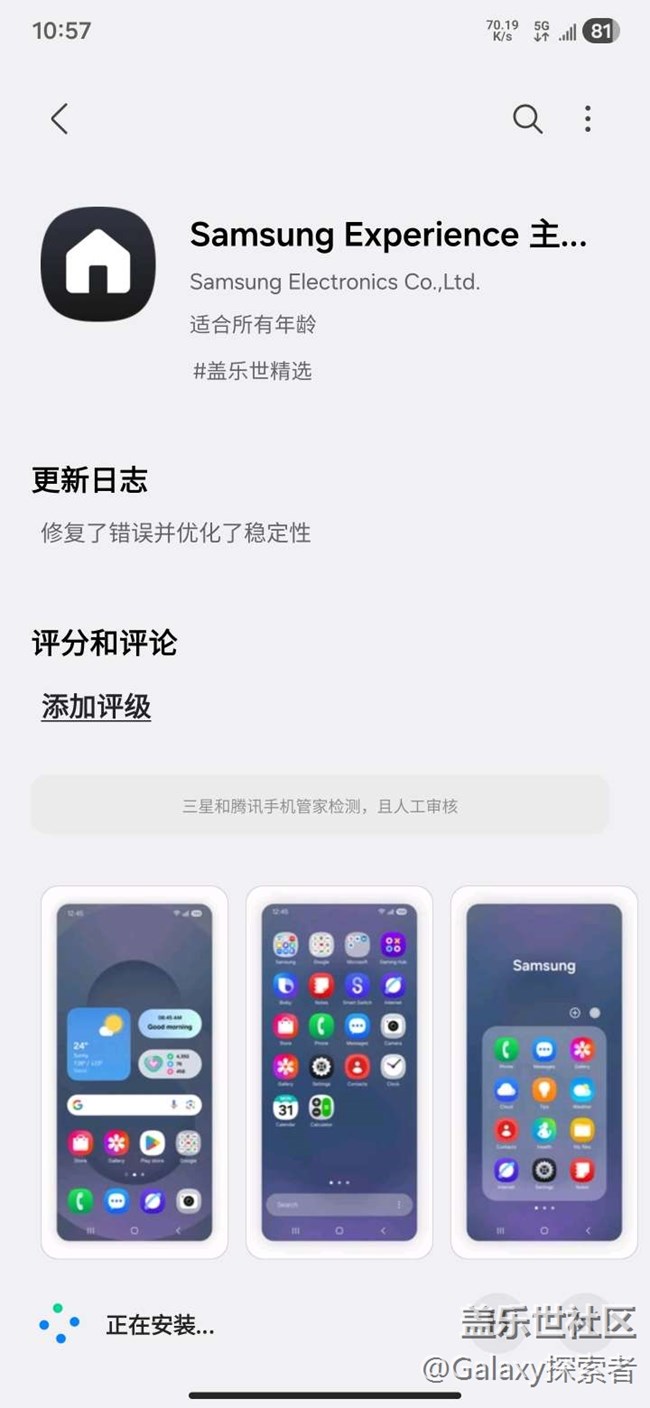
Task: Open the first home screen preview screenshot
Action: pos(134,1072)
